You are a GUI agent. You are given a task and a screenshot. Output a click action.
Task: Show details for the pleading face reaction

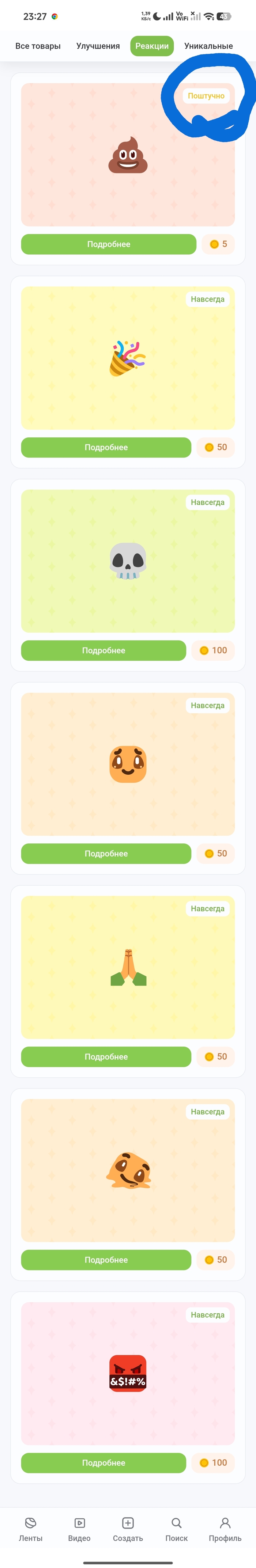pos(106,853)
